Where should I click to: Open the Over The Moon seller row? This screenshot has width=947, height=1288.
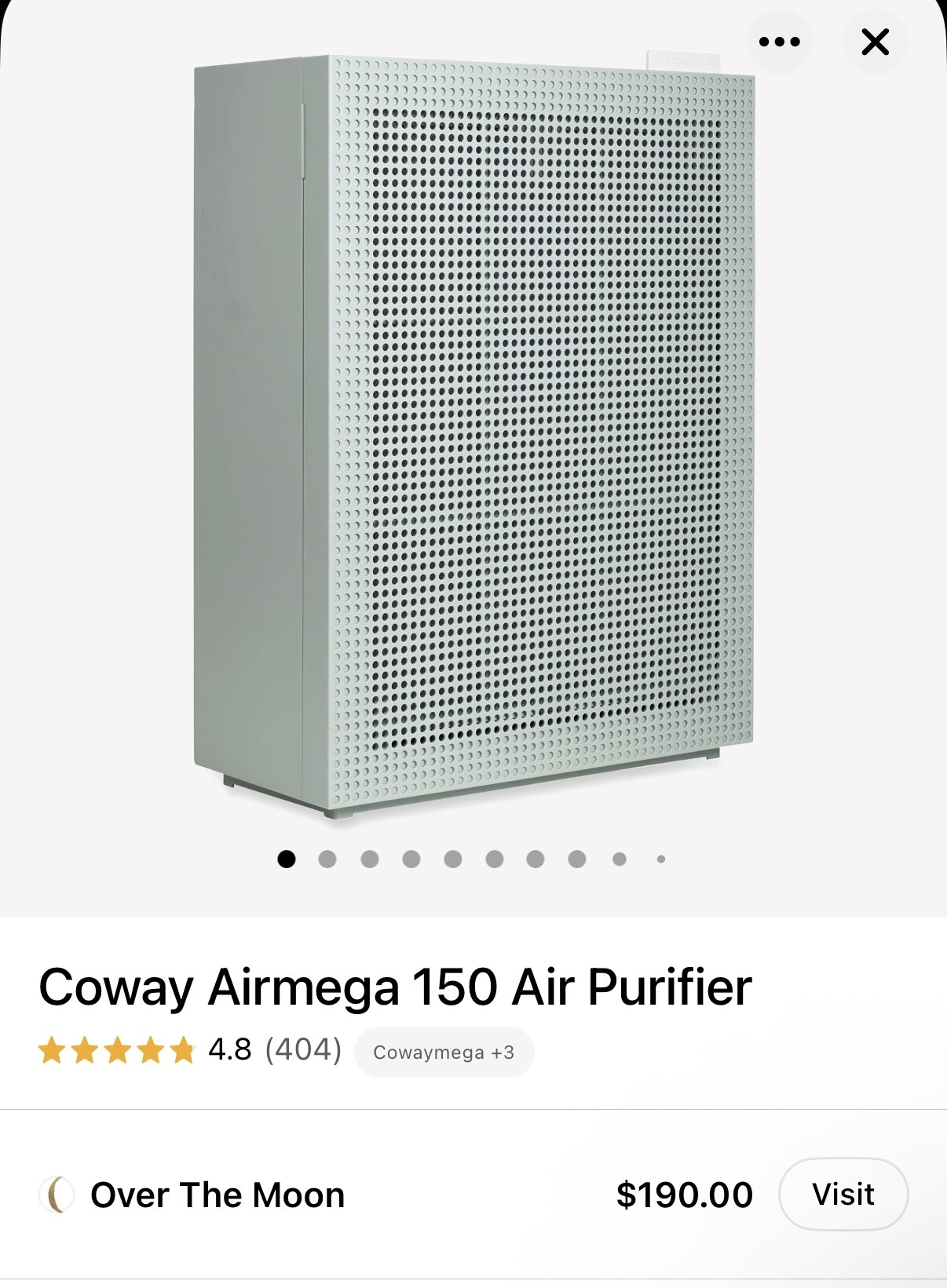click(218, 1195)
